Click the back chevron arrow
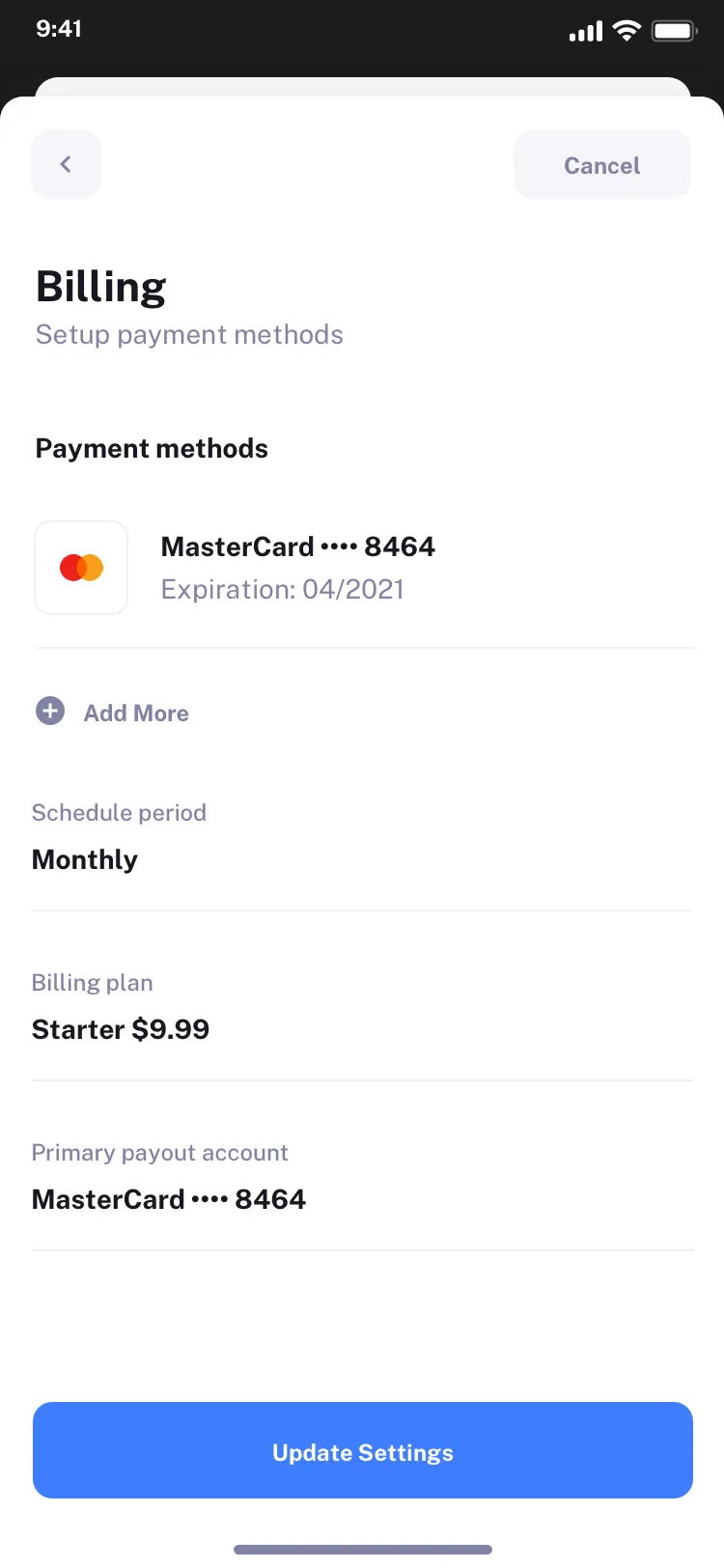The width and height of the screenshot is (724, 1568). click(65, 164)
